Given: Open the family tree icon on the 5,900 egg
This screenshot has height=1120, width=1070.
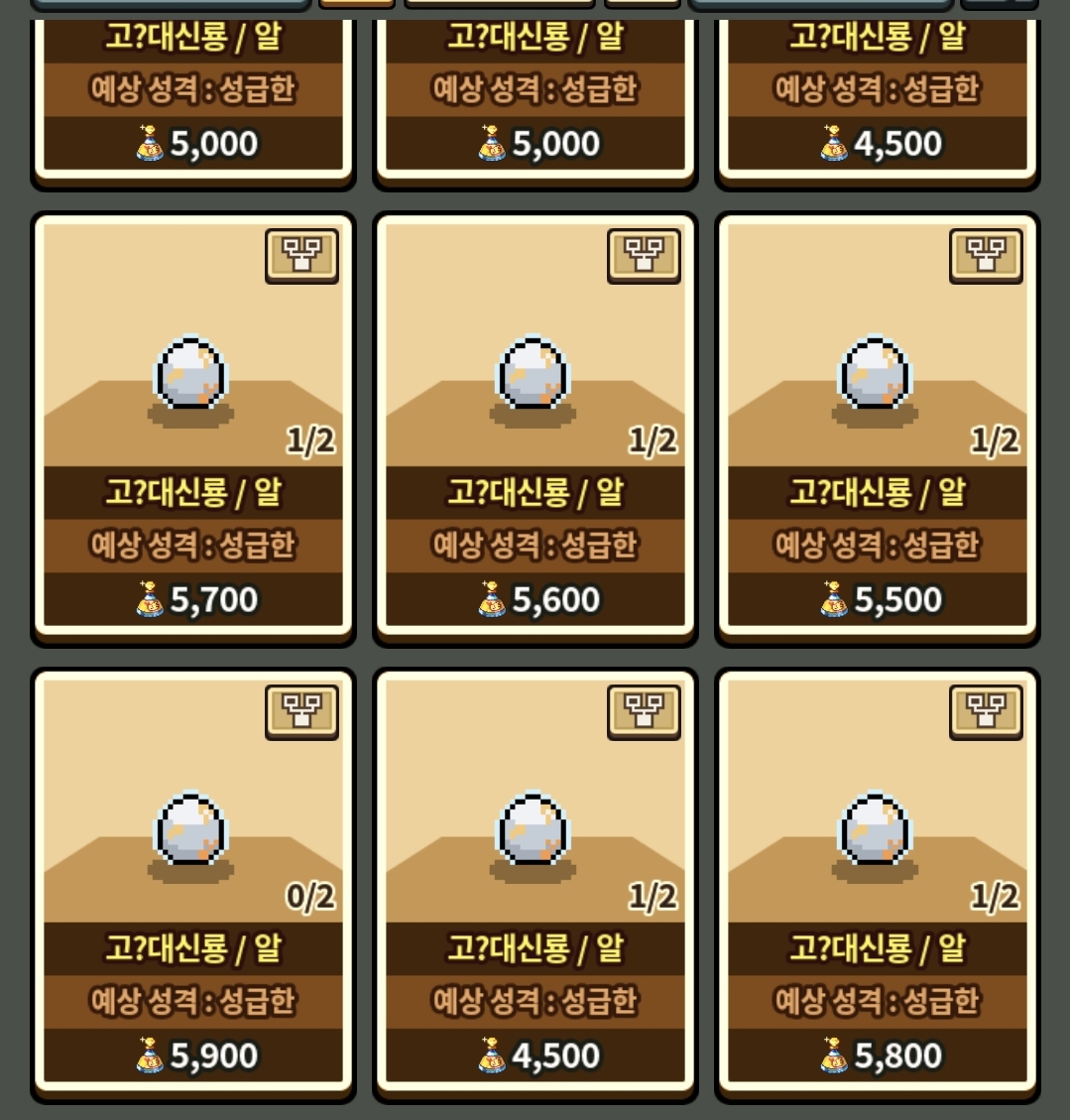Looking at the screenshot, I should [301, 711].
